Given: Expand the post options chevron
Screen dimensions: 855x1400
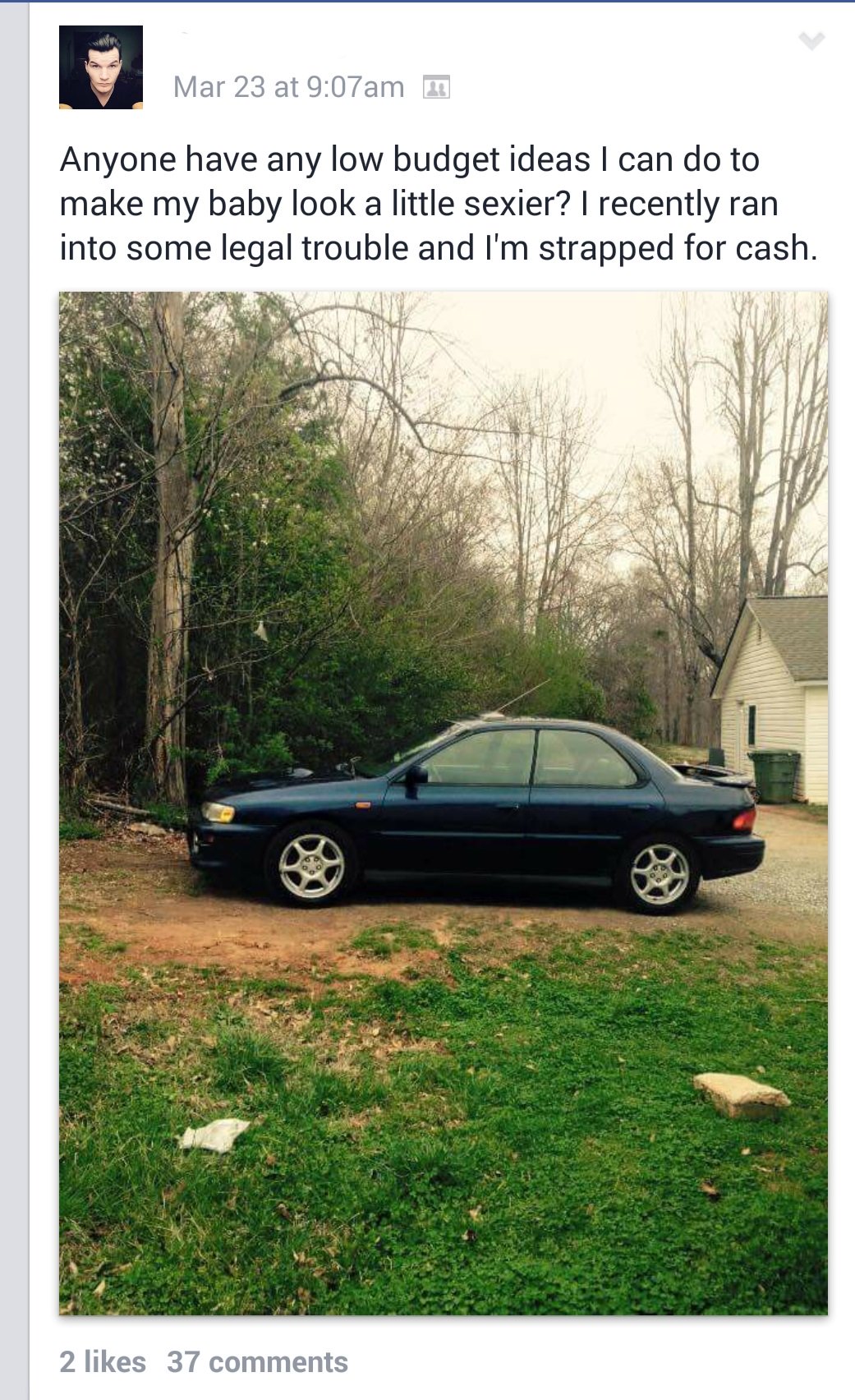Looking at the screenshot, I should (811, 41).
